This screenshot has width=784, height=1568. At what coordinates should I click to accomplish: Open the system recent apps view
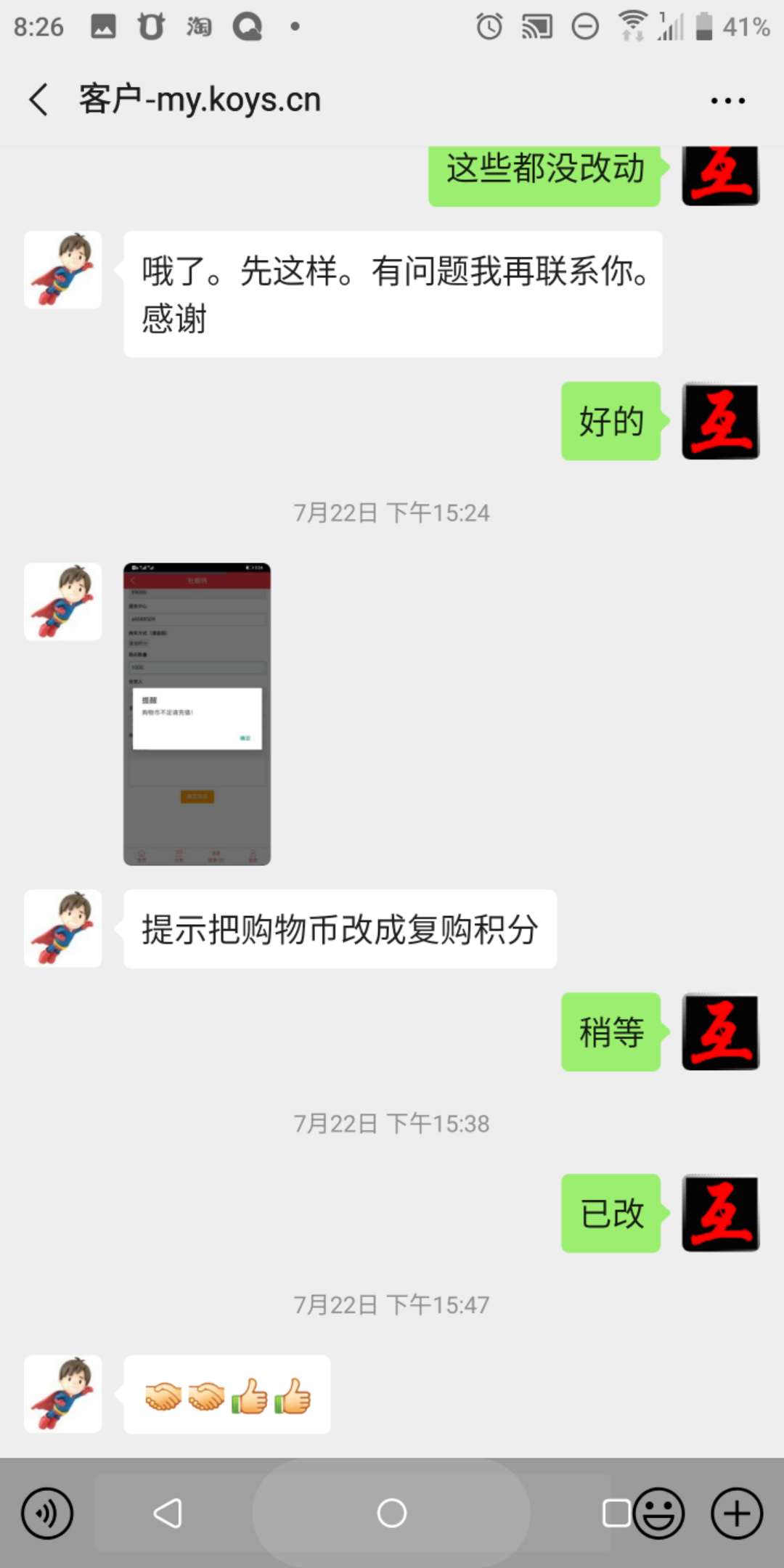[616, 1514]
